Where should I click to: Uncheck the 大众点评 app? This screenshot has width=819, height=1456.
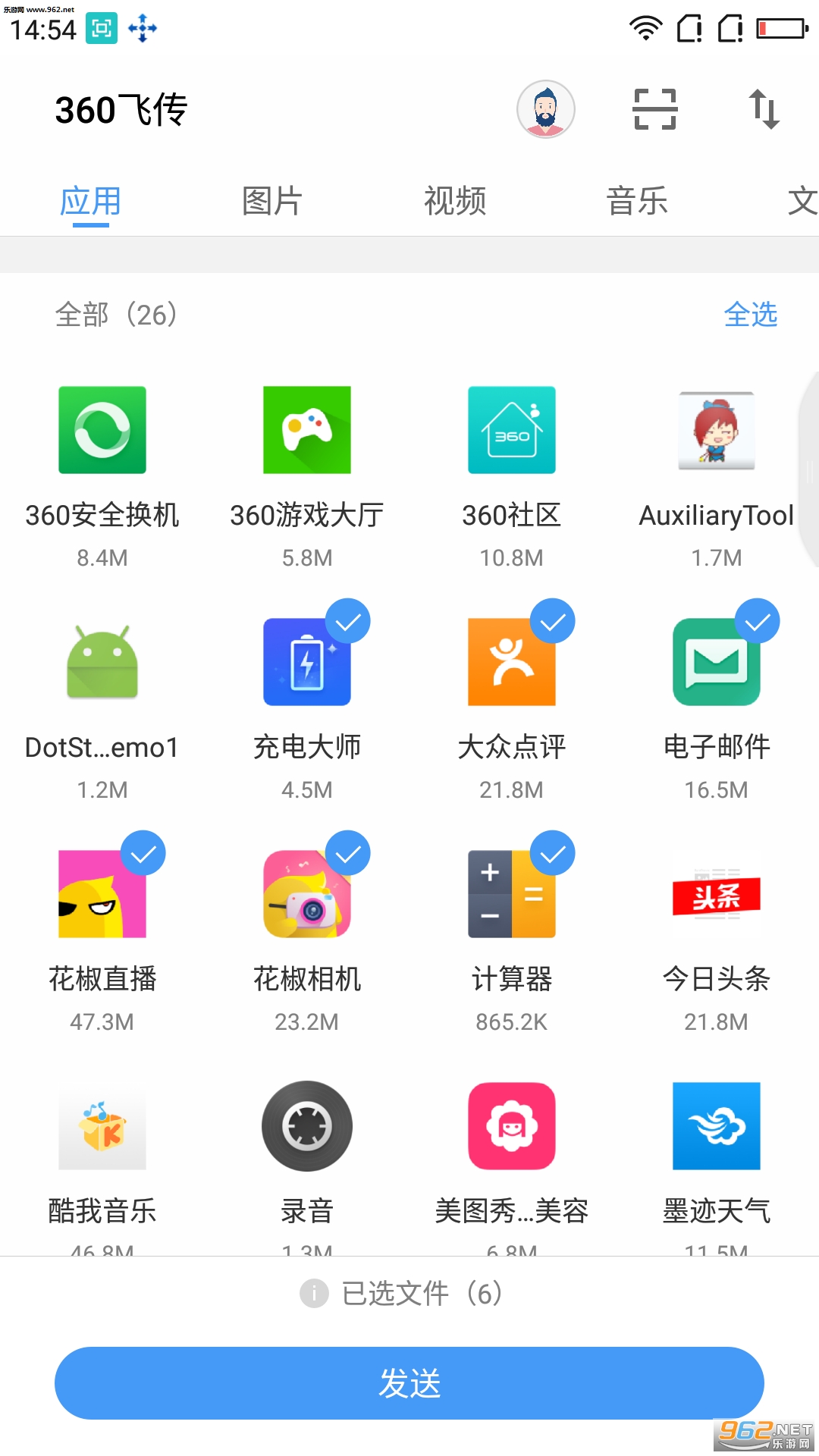[512, 663]
